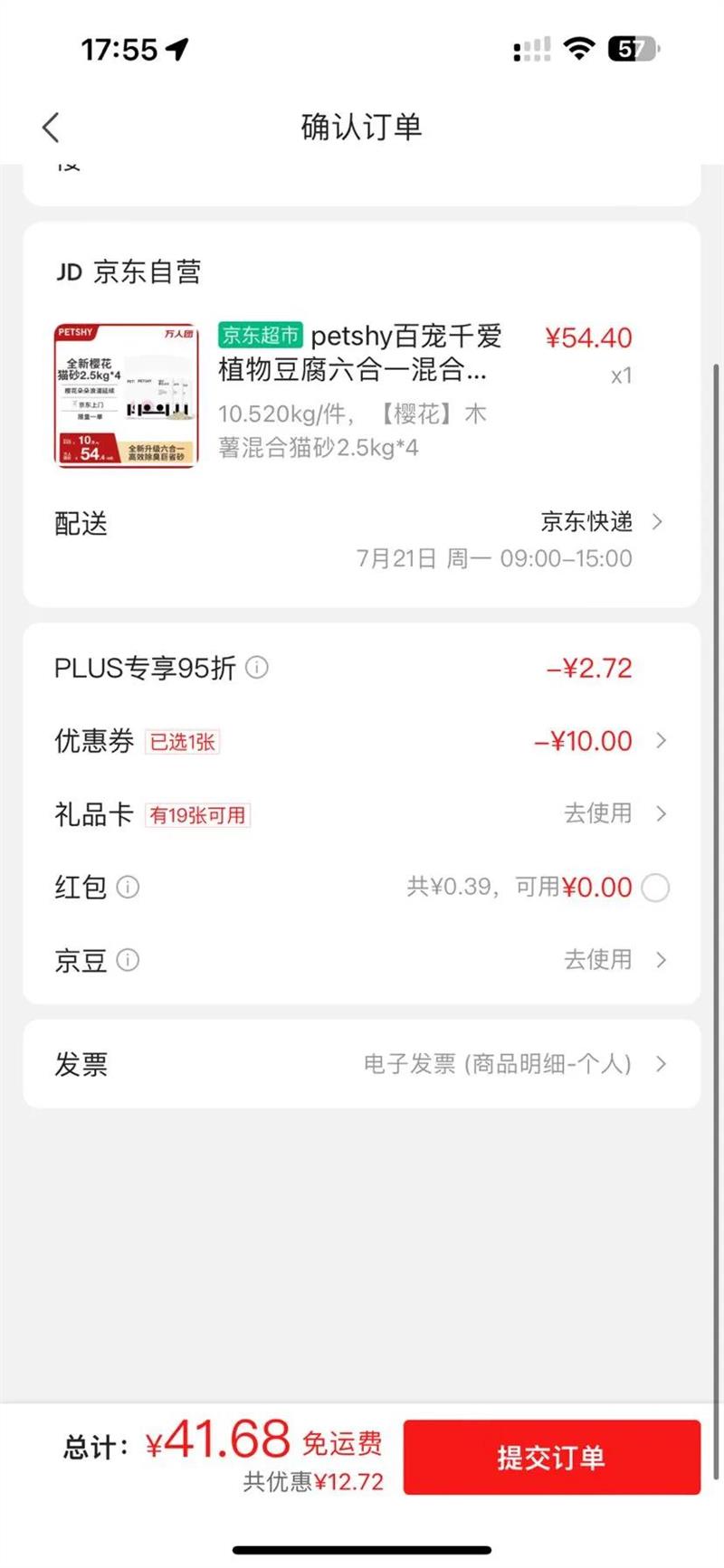Go back from the 确认订单 page

tap(52, 128)
